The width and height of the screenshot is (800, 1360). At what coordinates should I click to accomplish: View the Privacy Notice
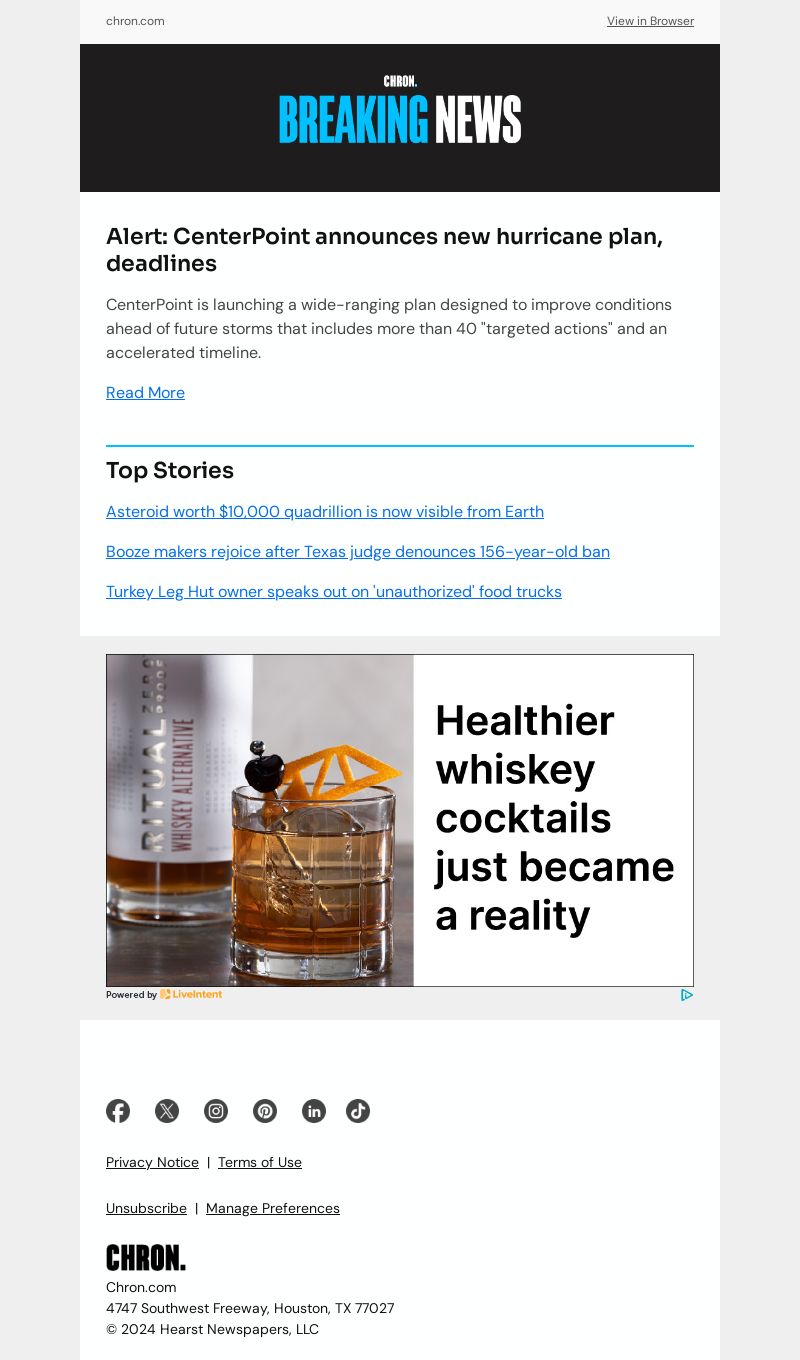click(152, 1162)
